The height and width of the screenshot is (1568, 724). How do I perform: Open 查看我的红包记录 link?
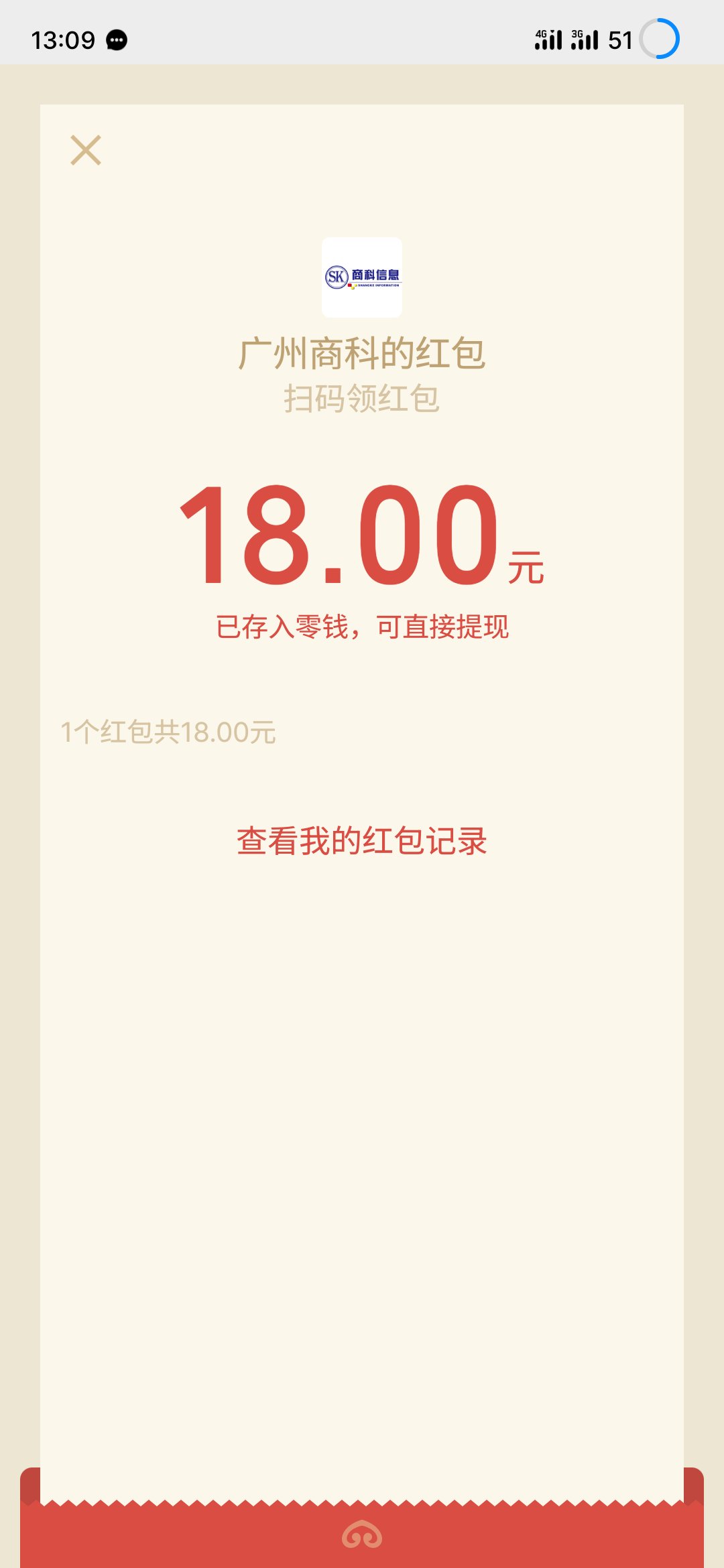click(361, 841)
